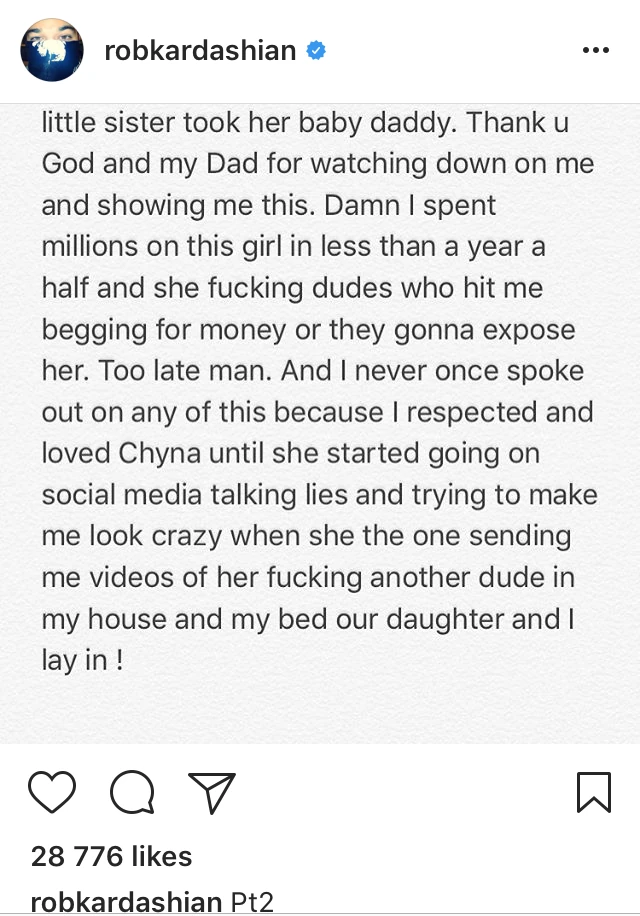640x916 pixels.
Task: Open robkardashian profile from post header
Action: 199,51
